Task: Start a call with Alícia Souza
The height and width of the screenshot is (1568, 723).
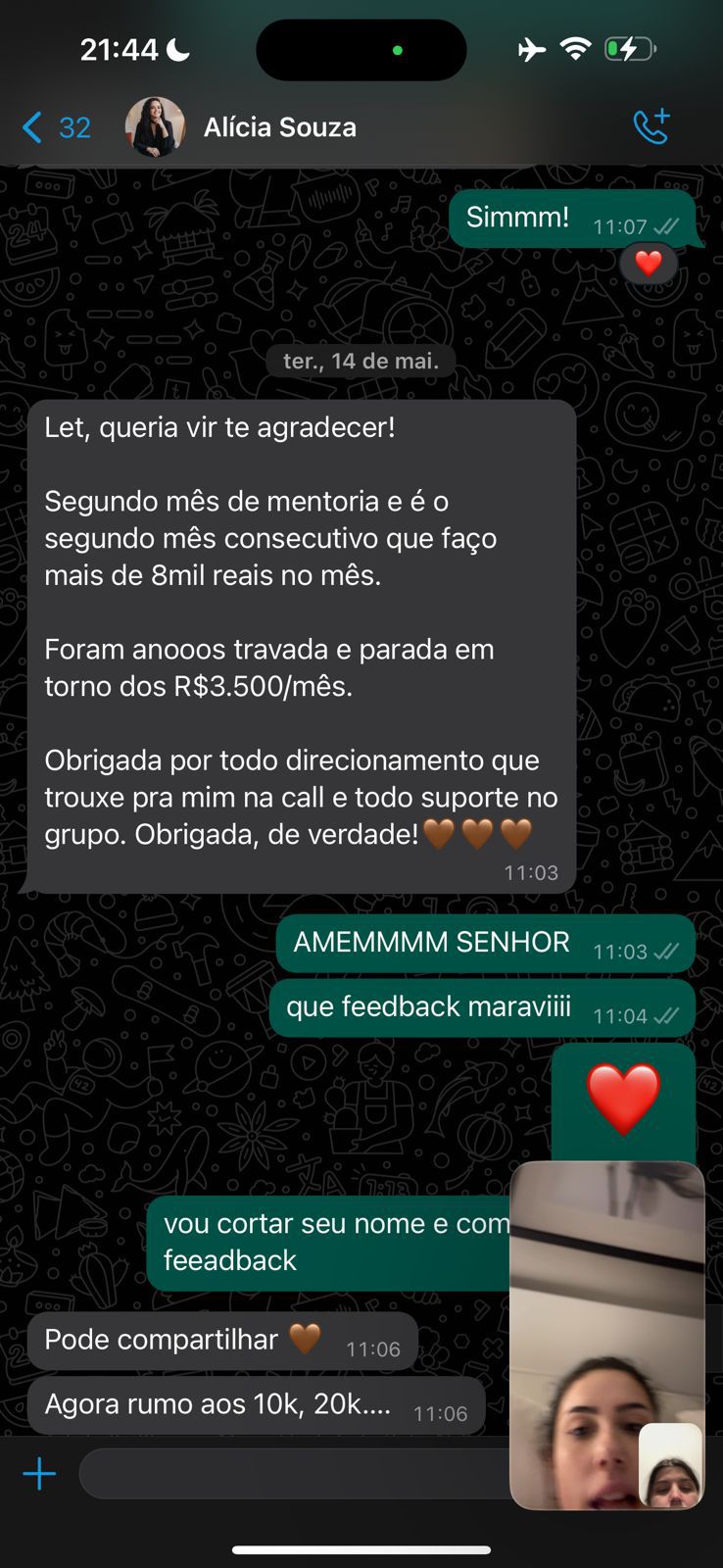Action: 651,127
